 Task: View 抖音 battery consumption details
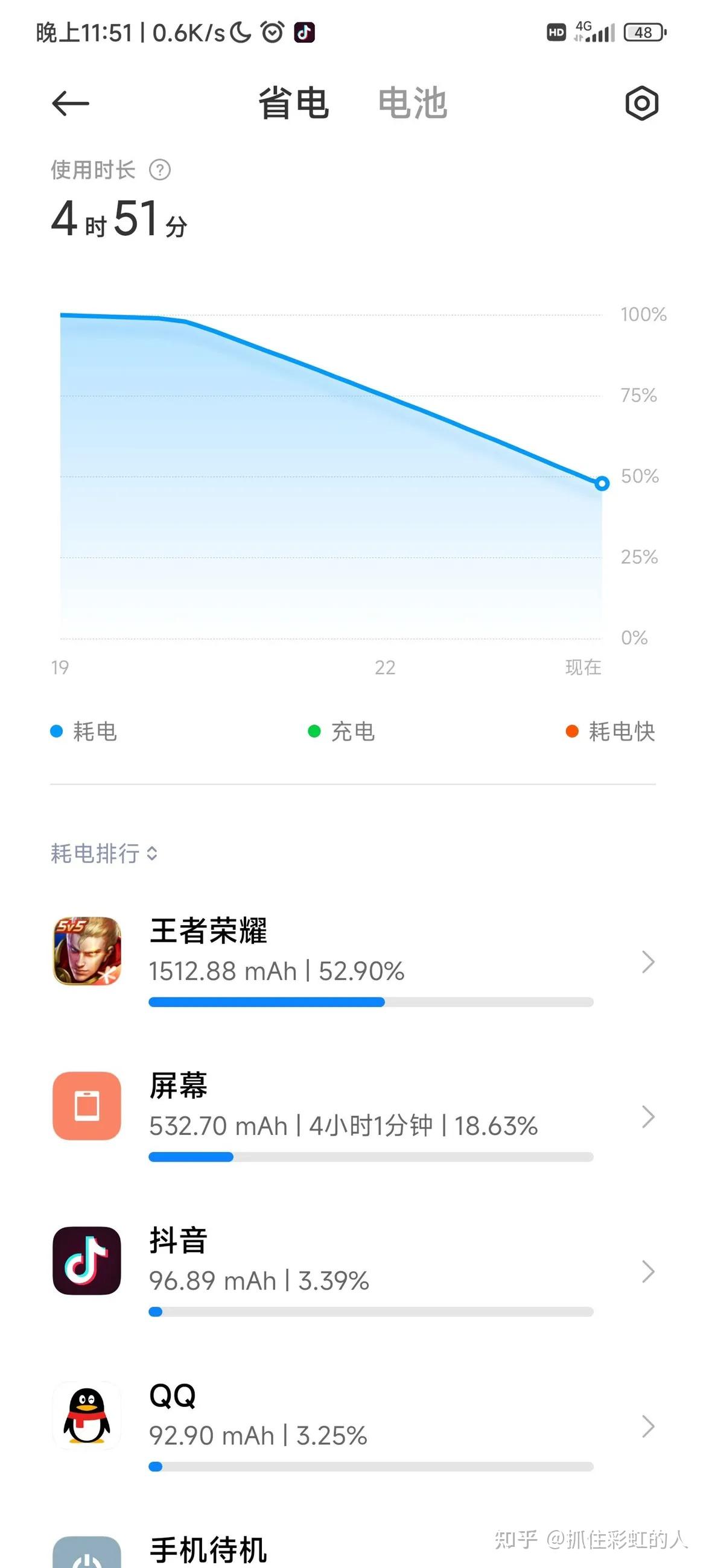[x=354, y=1271]
